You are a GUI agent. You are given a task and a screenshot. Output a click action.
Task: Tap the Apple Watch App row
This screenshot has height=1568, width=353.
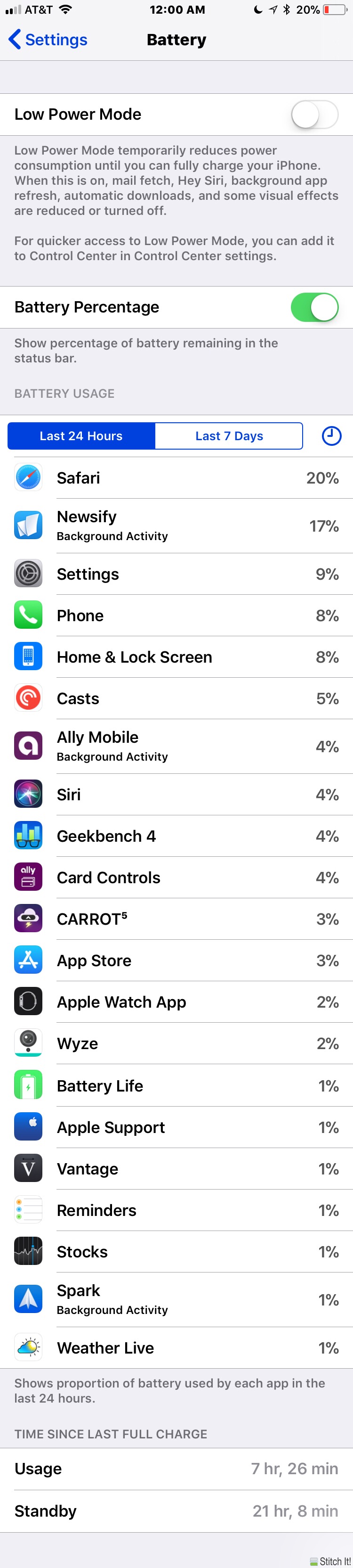coord(176,1002)
